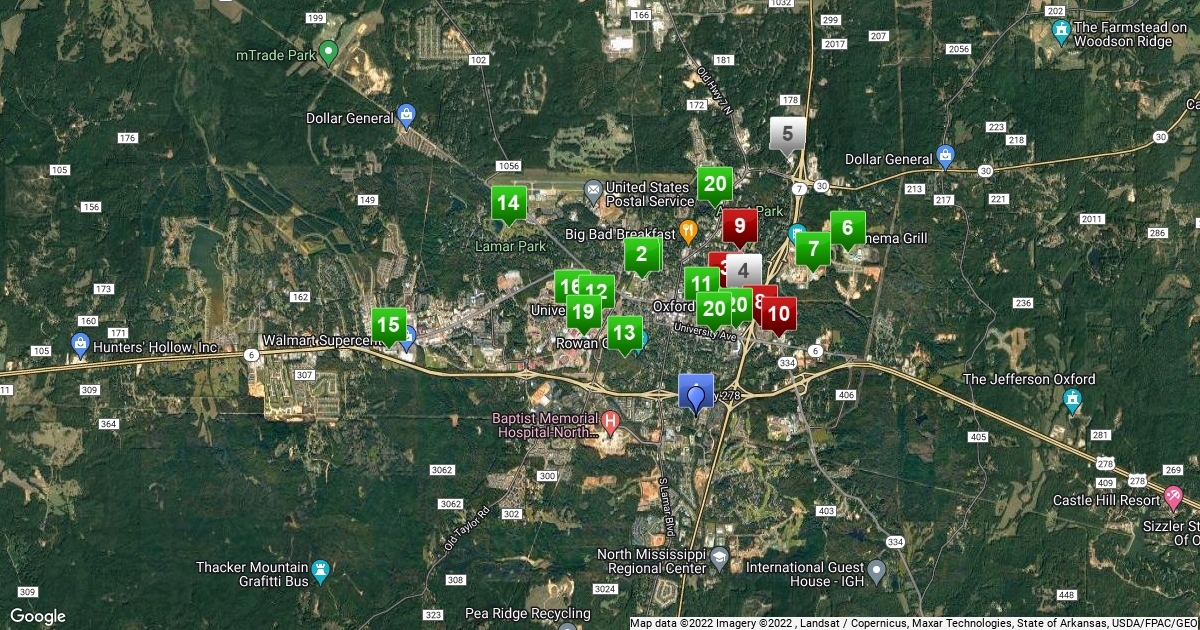This screenshot has width=1200, height=630.
Task: Select red marker number 9
Action: pos(740,226)
